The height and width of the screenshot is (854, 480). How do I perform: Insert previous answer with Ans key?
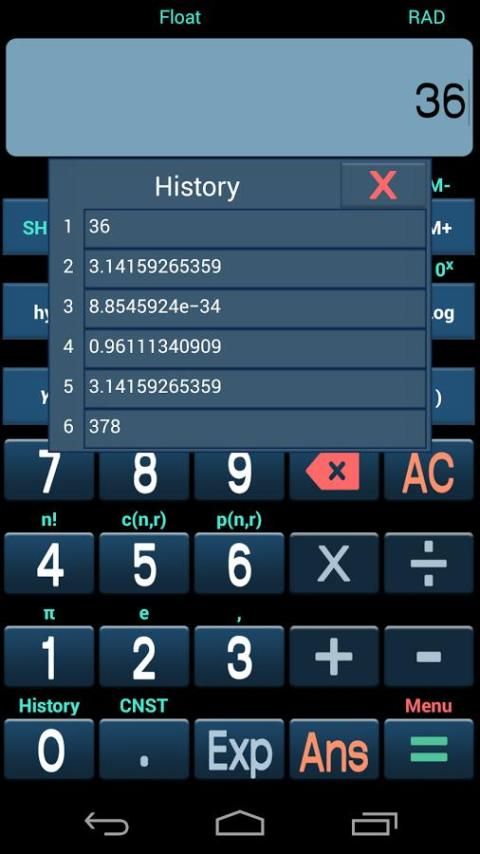point(334,749)
